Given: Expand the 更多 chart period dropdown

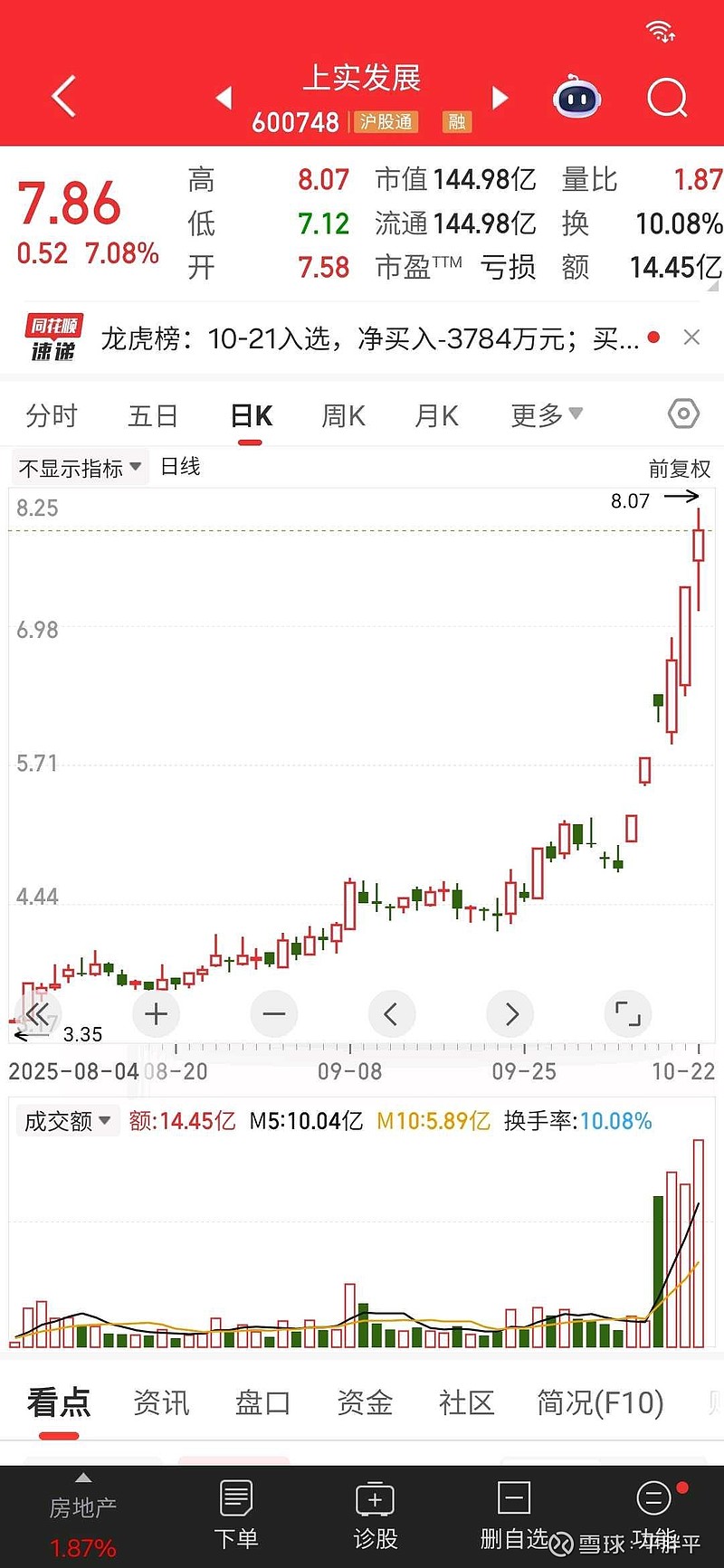Looking at the screenshot, I should point(546,415).
